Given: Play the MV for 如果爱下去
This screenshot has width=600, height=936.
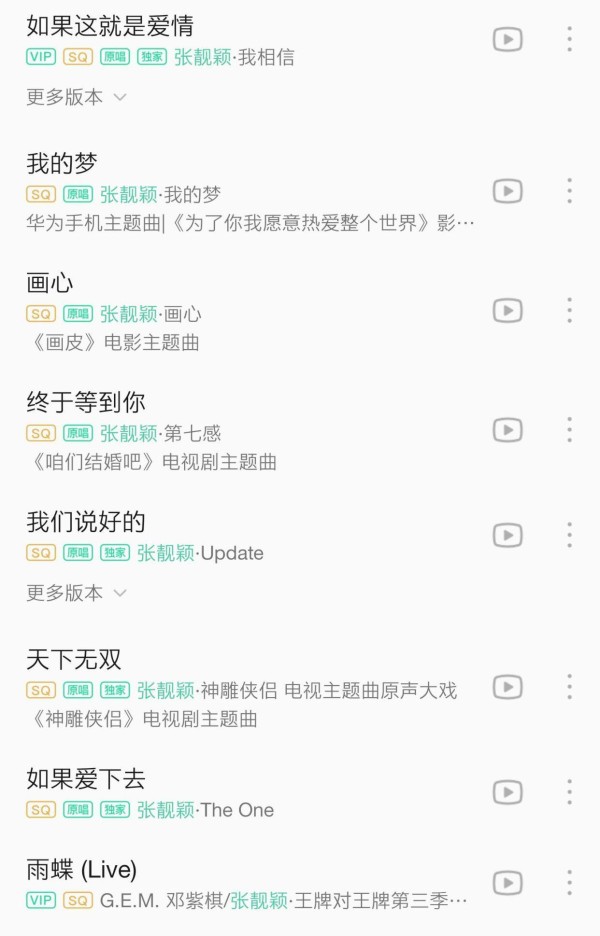Looking at the screenshot, I should pyautogui.click(x=508, y=792).
